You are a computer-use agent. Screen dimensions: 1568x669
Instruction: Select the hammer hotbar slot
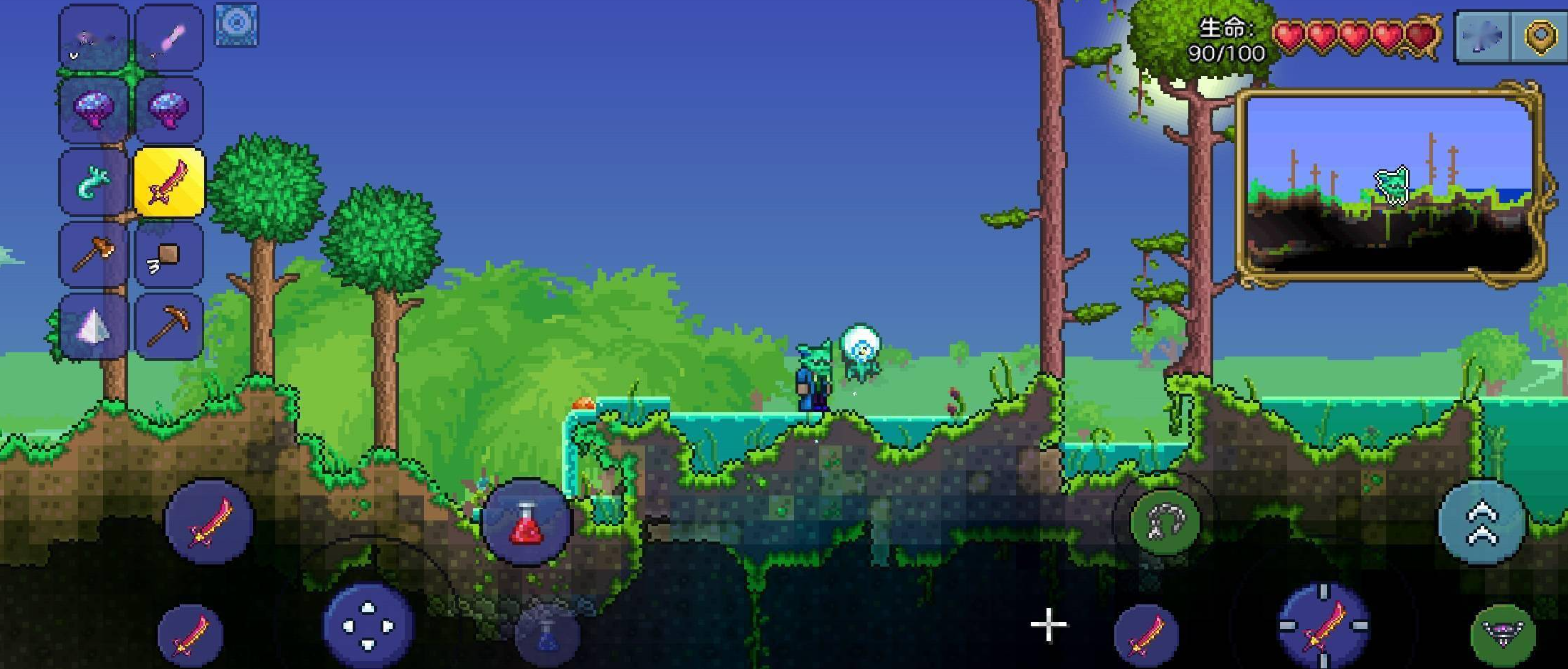coord(94,254)
